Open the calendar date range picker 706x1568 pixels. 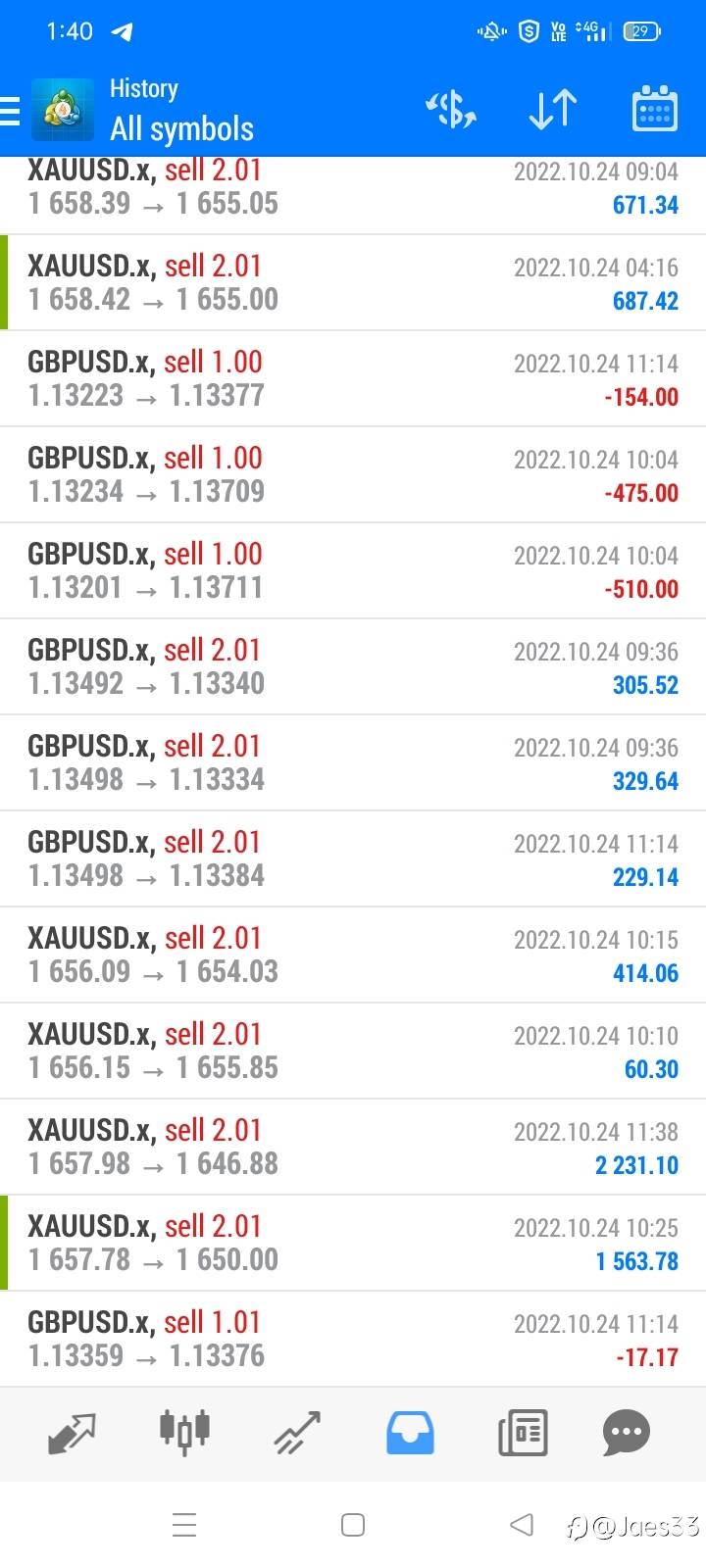(x=654, y=110)
